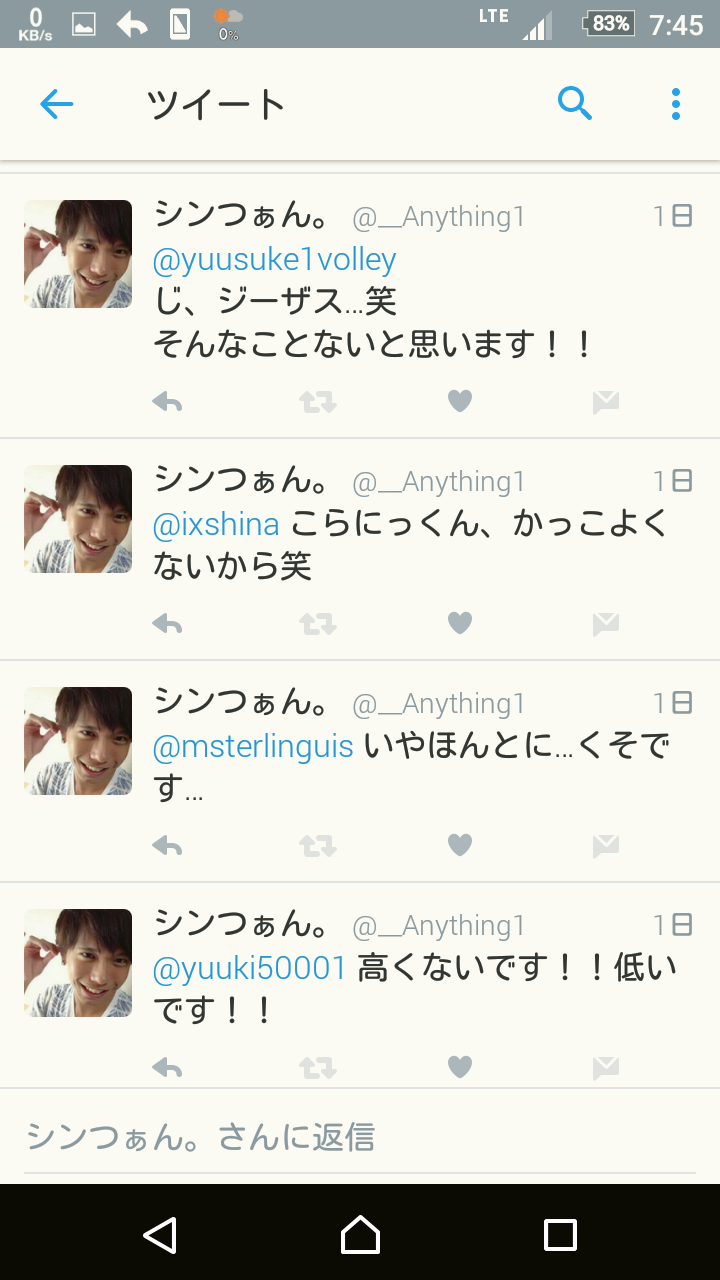Go back using the app bar arrow
The width and height of the screenshot is (720, 1280).
click(x=56, y=104)
